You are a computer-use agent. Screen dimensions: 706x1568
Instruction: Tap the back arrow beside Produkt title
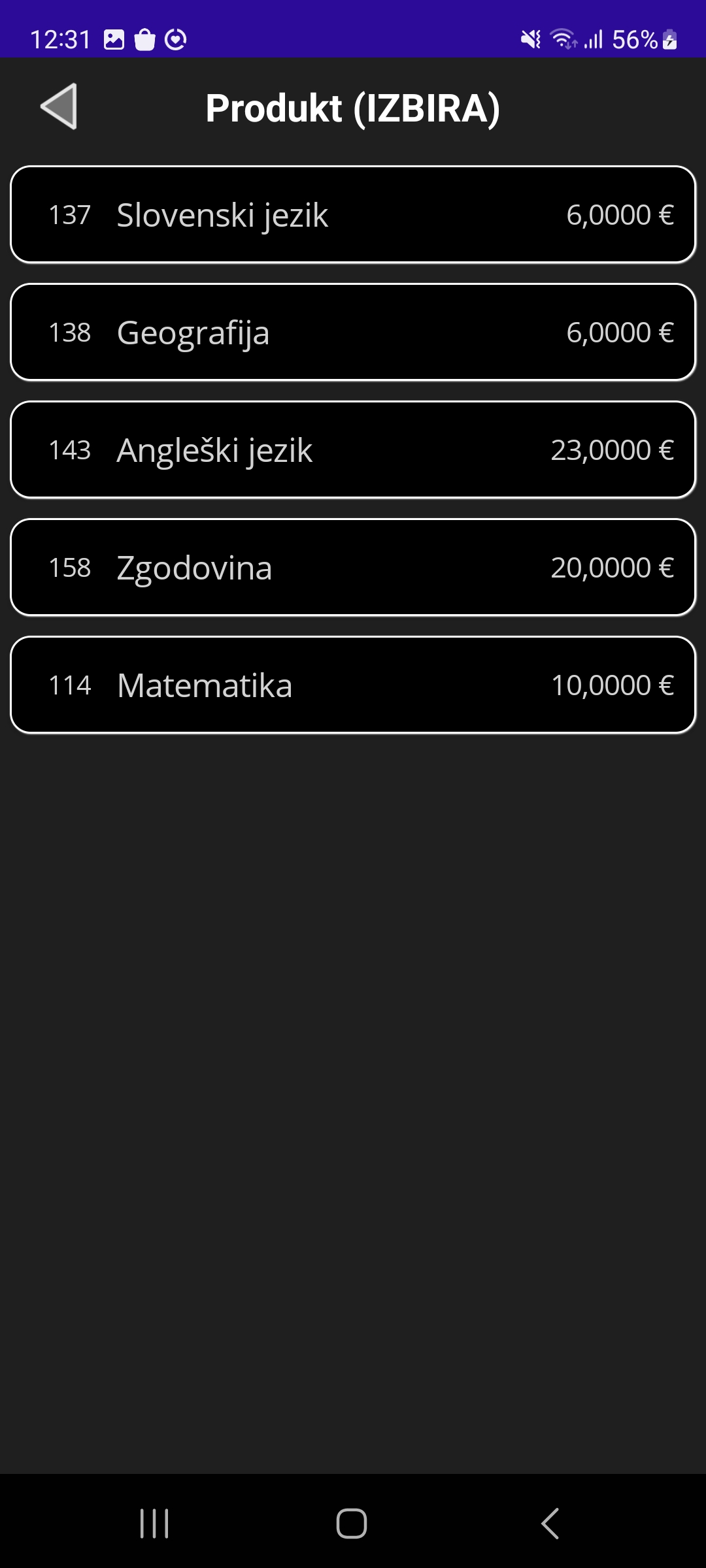(x=60, y=106)
